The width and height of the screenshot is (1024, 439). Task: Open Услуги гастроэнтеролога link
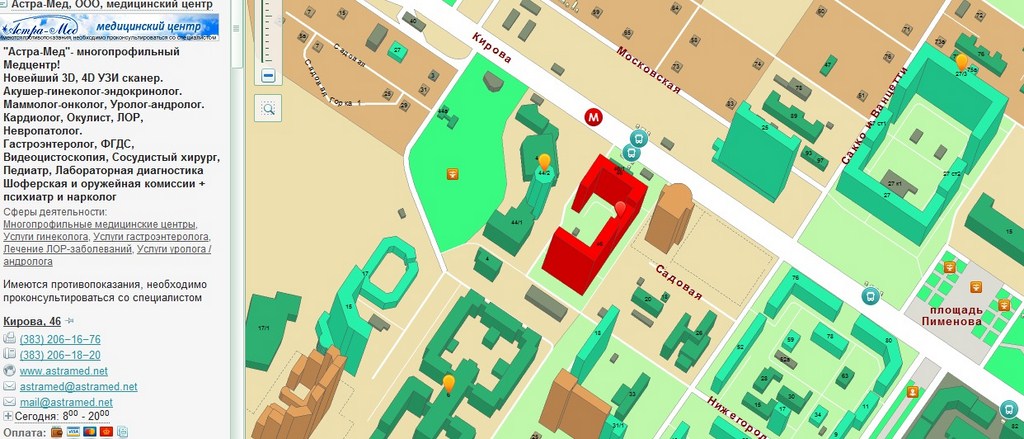tap(151, 237)
